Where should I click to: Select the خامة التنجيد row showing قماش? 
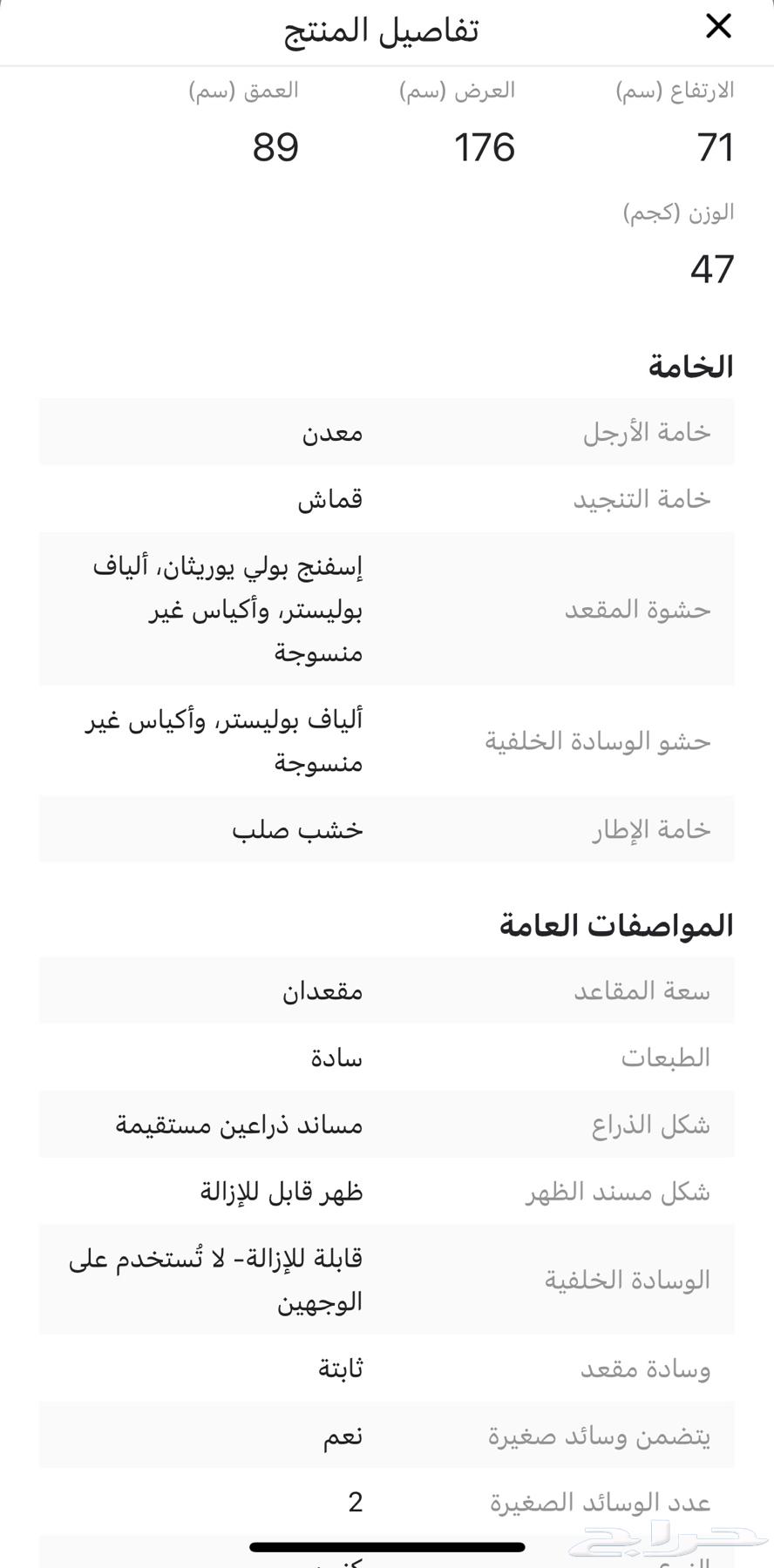coord(387,498)
